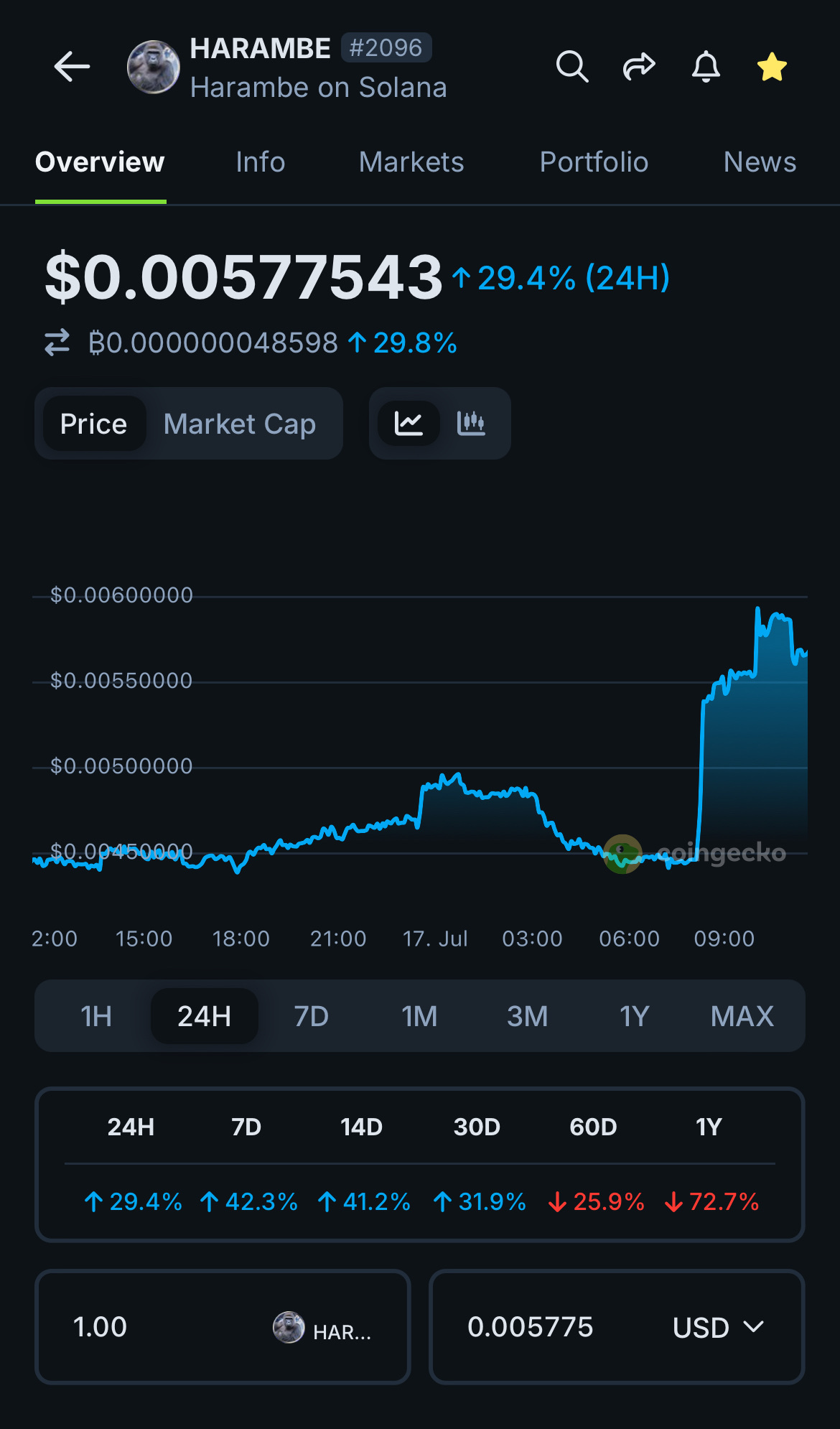Toggle the favorite star for HARAMBE
Image resolution: width=840 pixels, height=1429 pixels.
tap(772, 68)
